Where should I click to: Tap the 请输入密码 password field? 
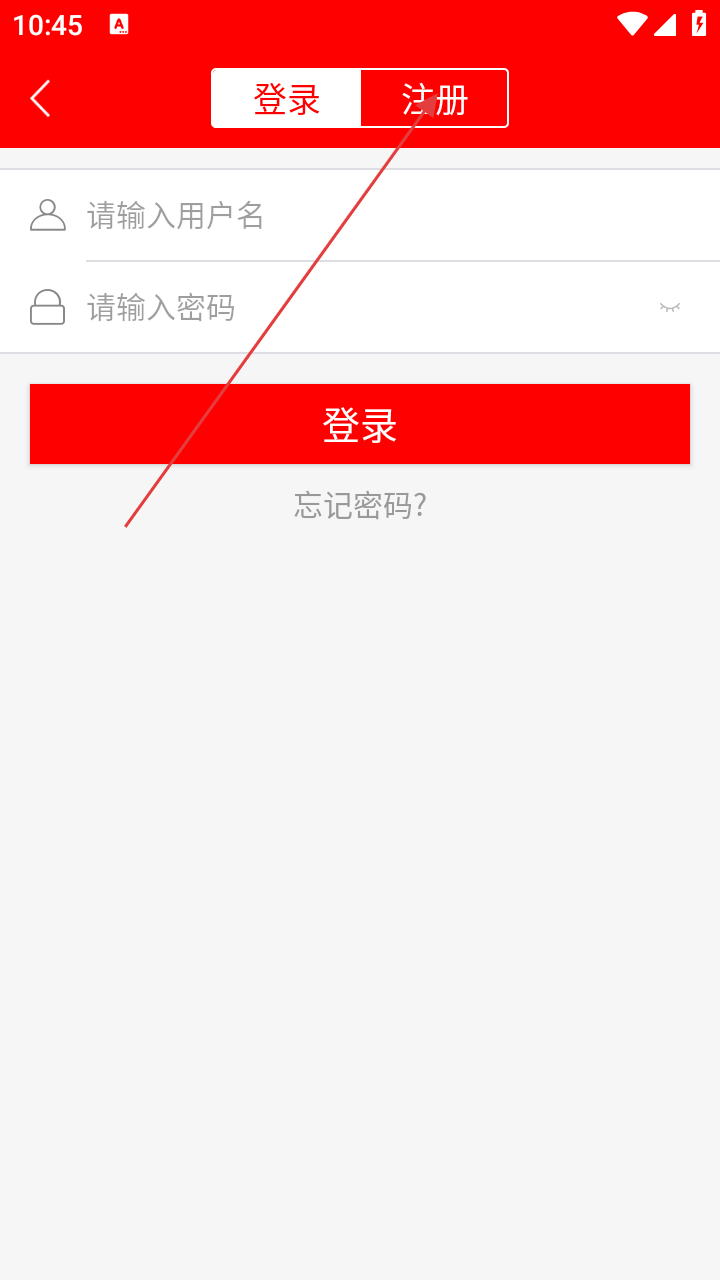360,307
